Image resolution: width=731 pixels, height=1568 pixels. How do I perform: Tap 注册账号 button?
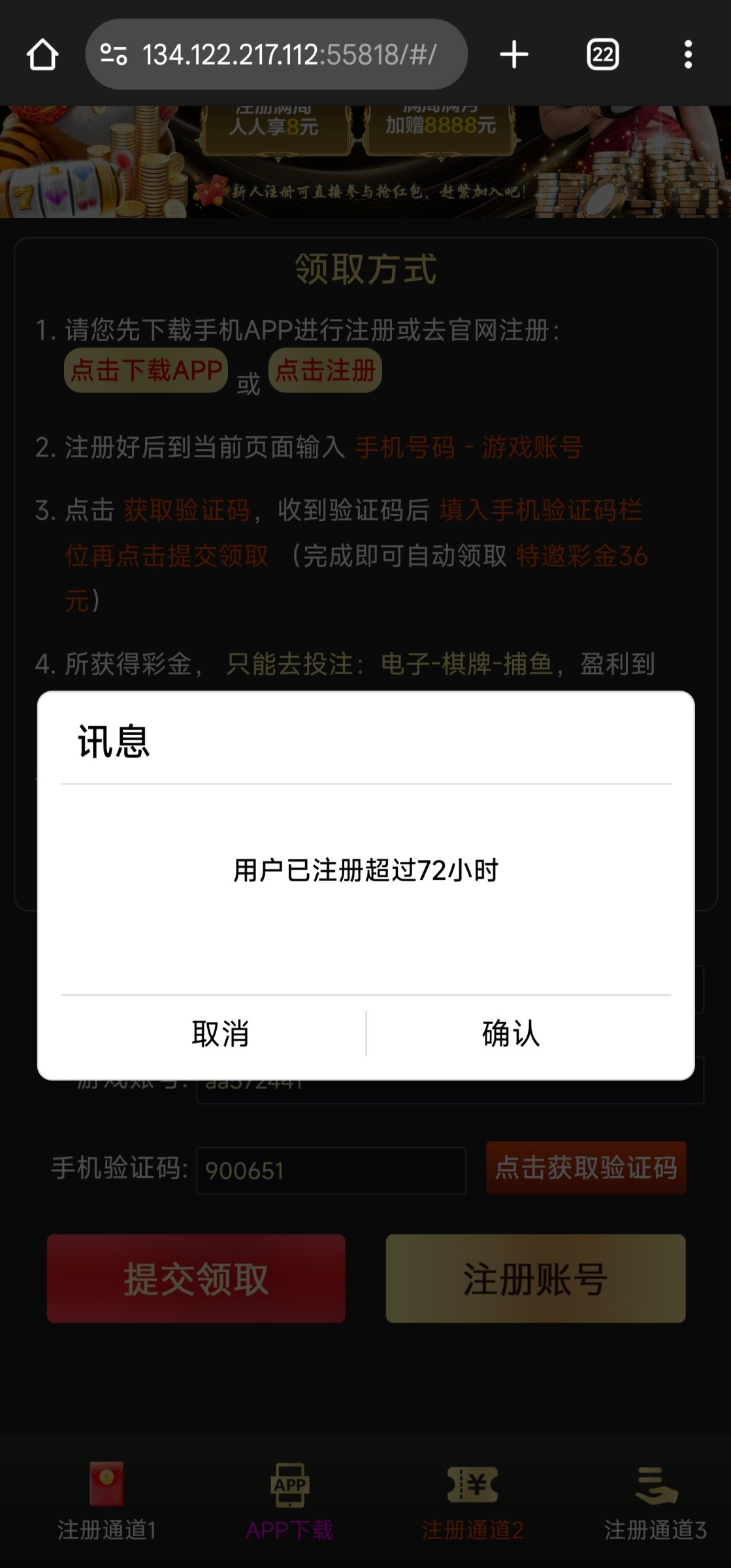[x=535, y=1278]
